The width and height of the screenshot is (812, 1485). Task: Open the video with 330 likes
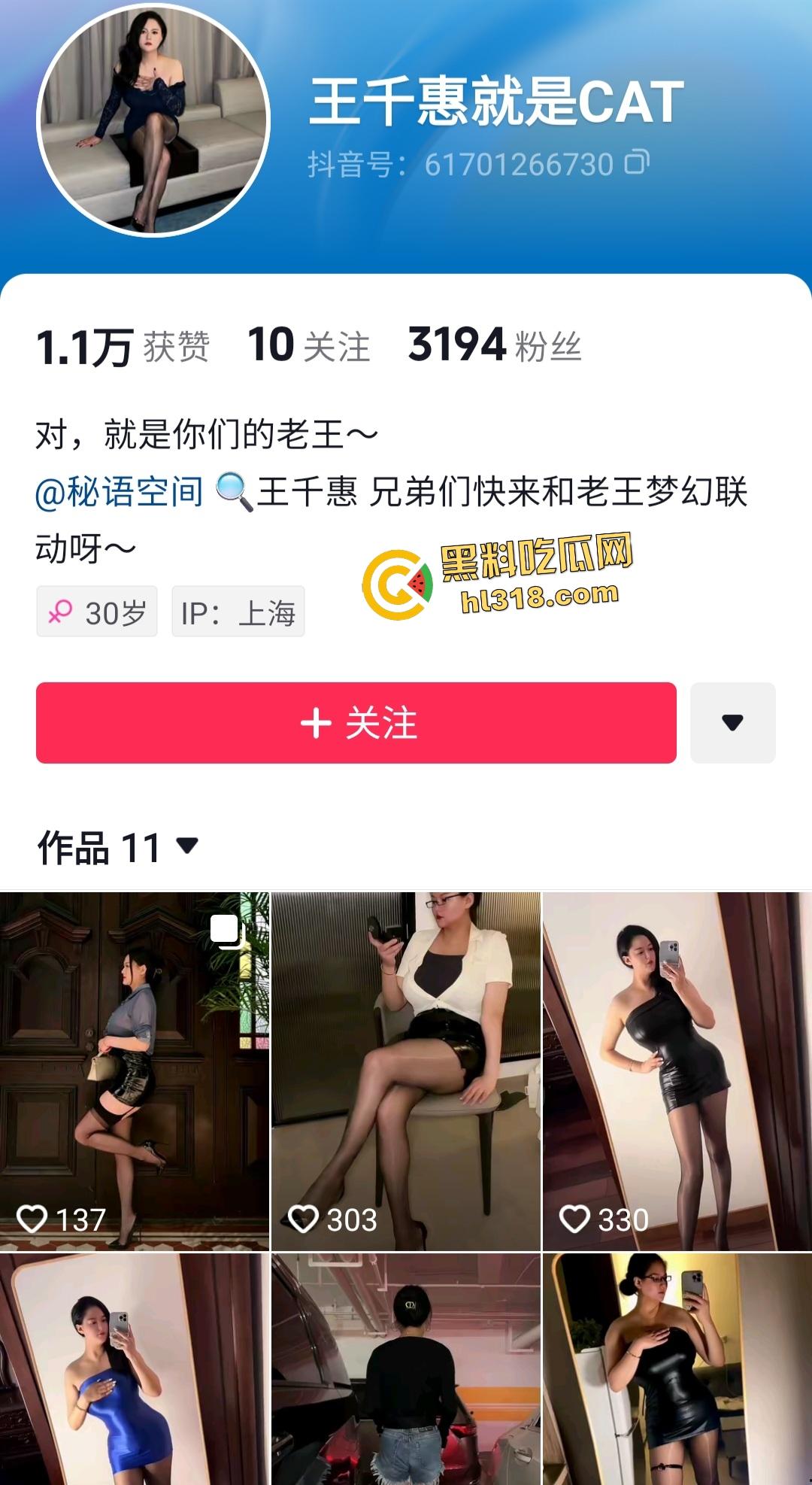tap(677, 1070)
